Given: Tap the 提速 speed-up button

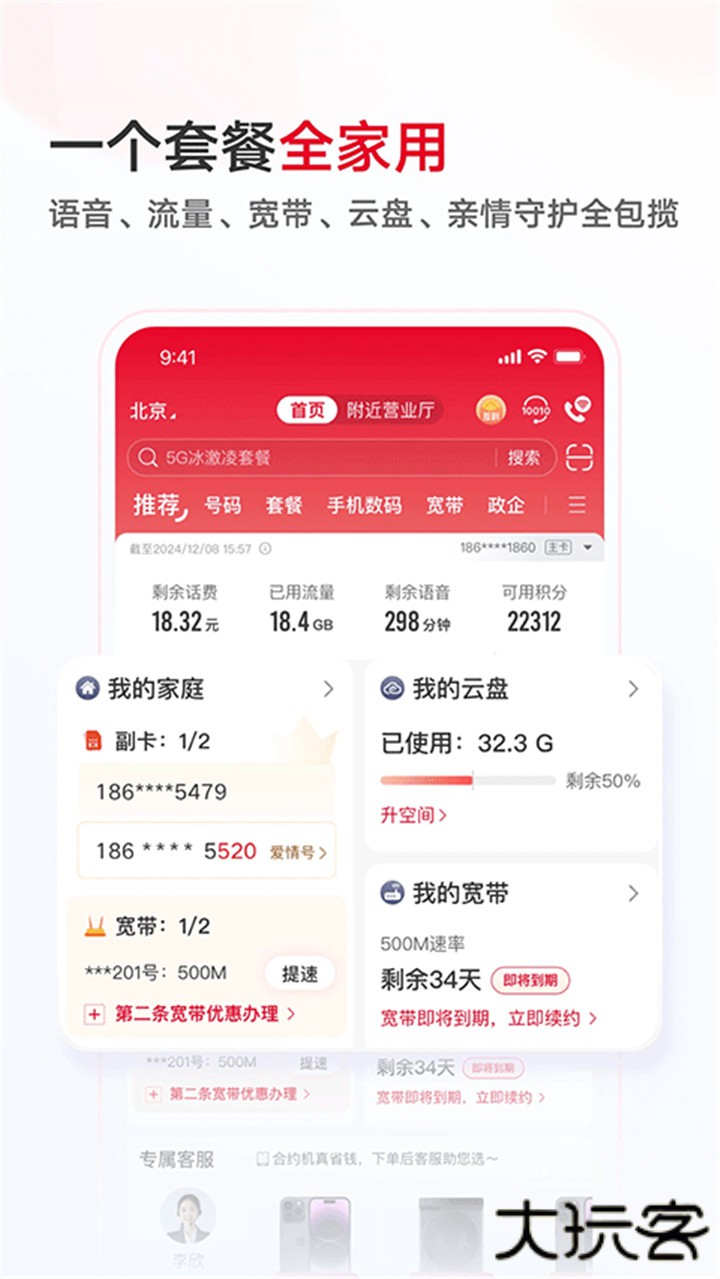Looking at the screenshot, I should click(x=298, y=973).
